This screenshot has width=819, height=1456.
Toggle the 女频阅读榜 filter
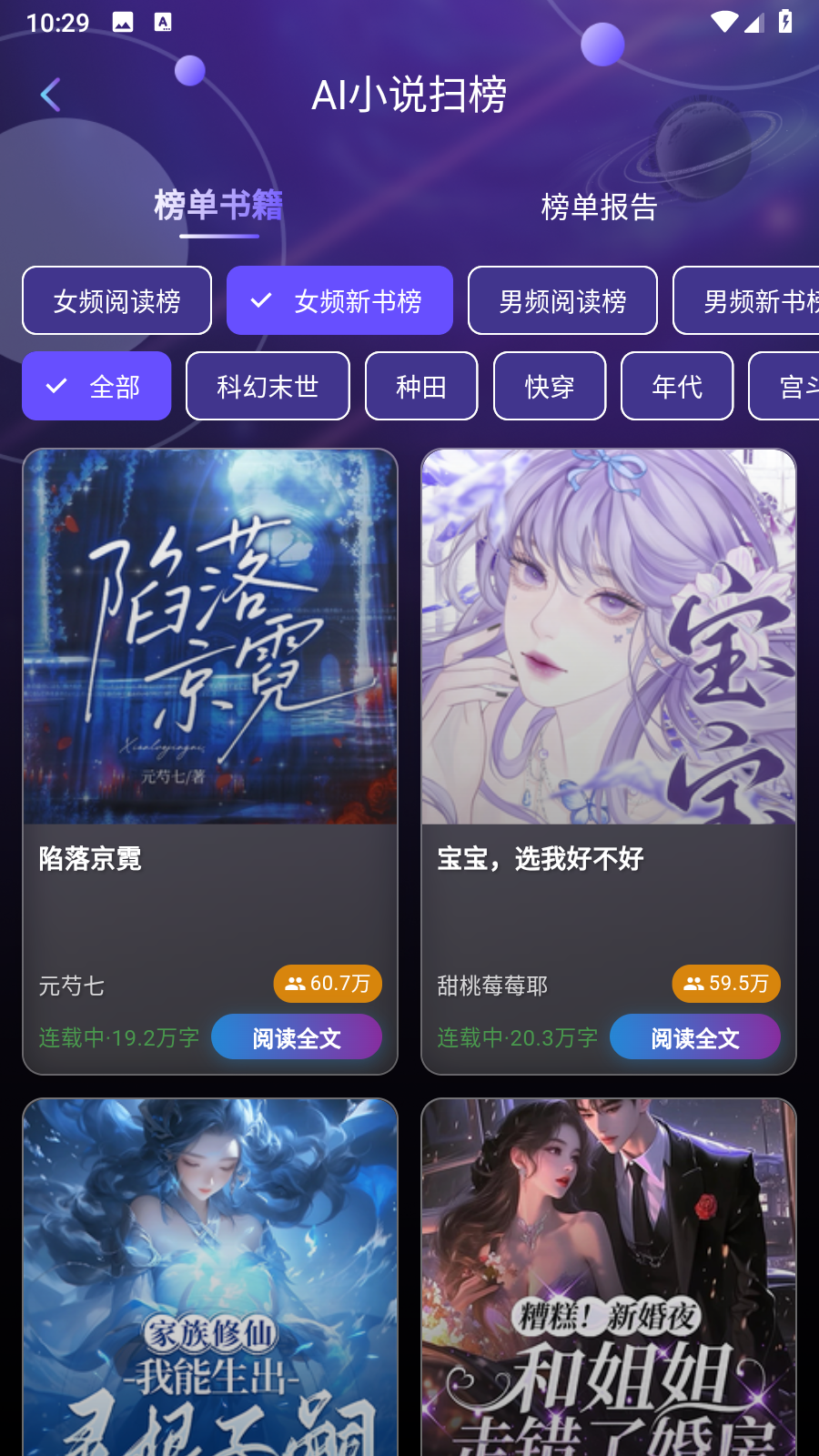[116, 299]
